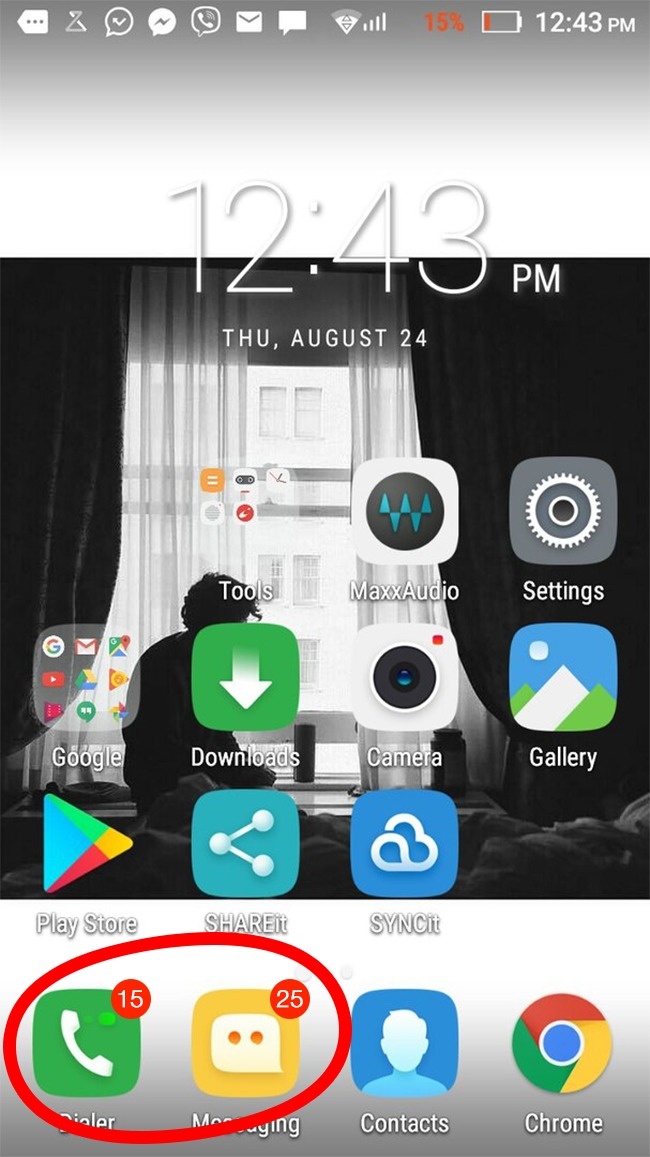This screenshot has height=1157, width=650.
Task: Launch the SHAREit app
Action: pos(245,843)
